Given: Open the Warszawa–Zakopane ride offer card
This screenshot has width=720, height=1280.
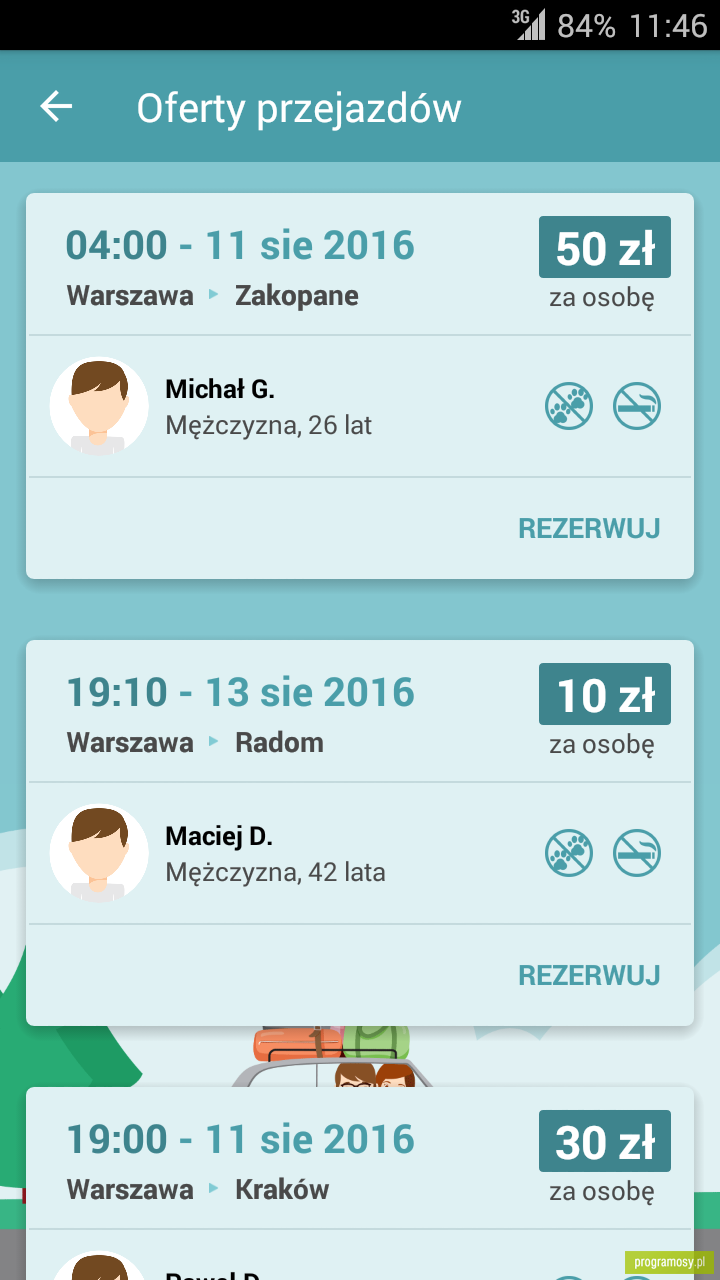Looking at the screenshot, I should tap(360, 385).
